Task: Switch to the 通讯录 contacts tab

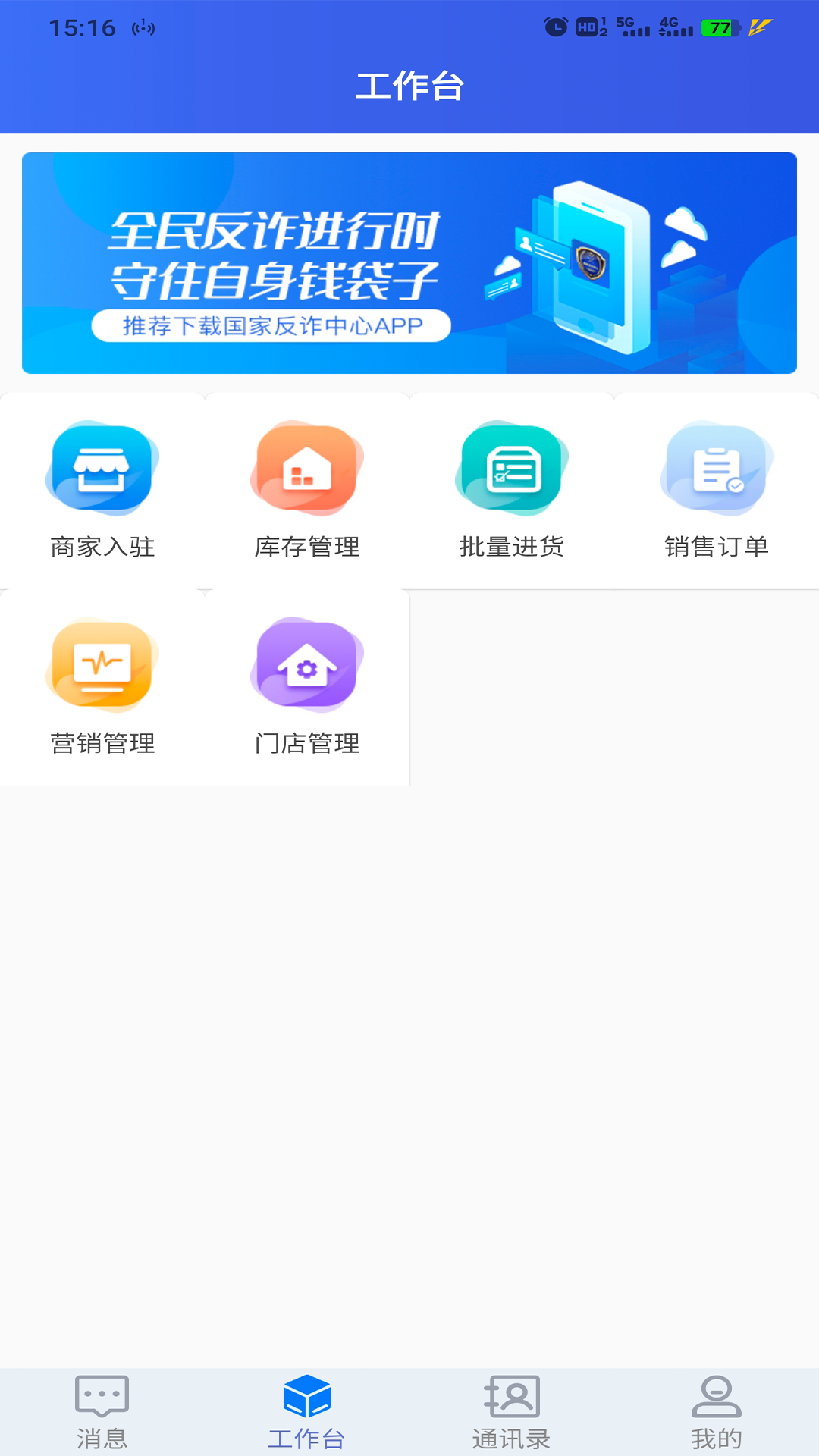Action: (x=512, y=1412)
